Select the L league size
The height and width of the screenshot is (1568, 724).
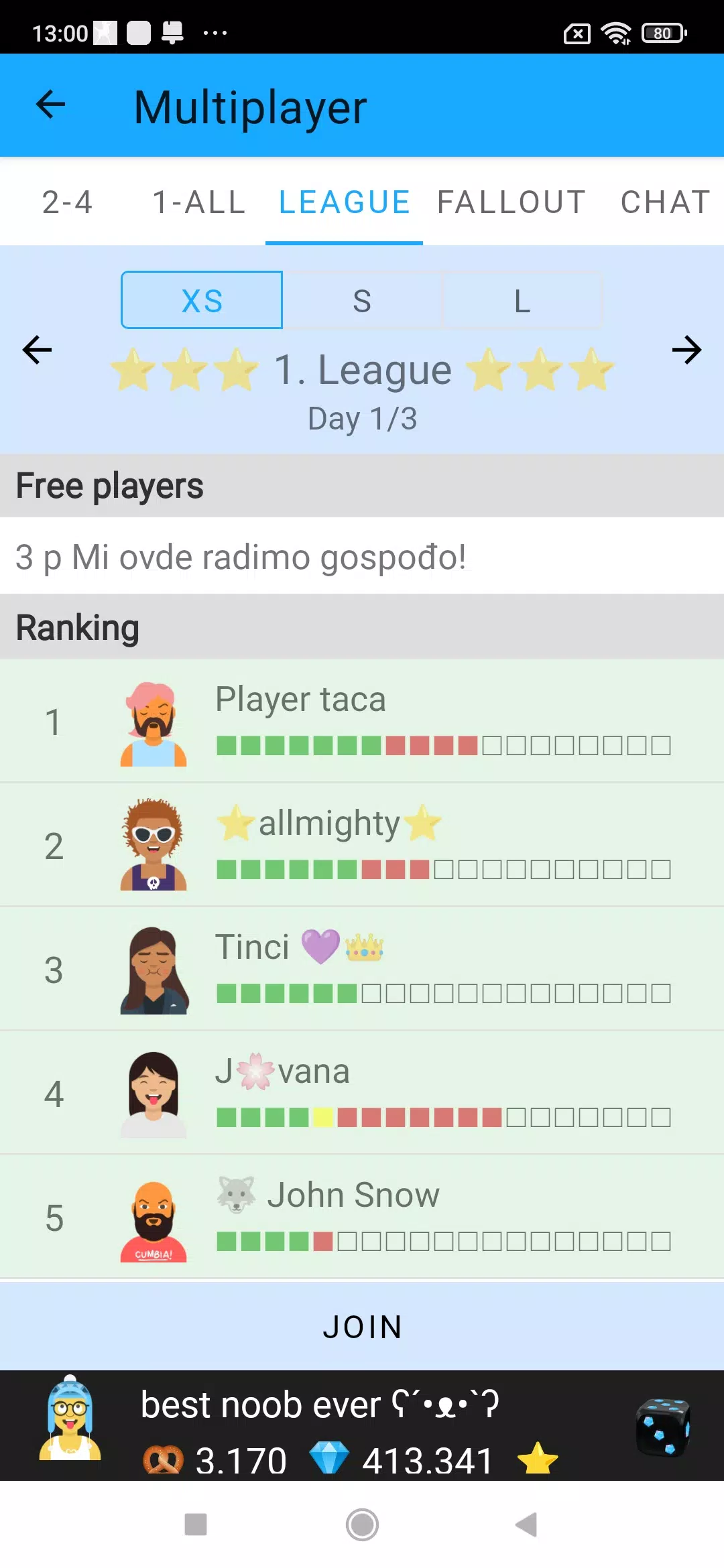pyautogui.click(x=522, y=300)
